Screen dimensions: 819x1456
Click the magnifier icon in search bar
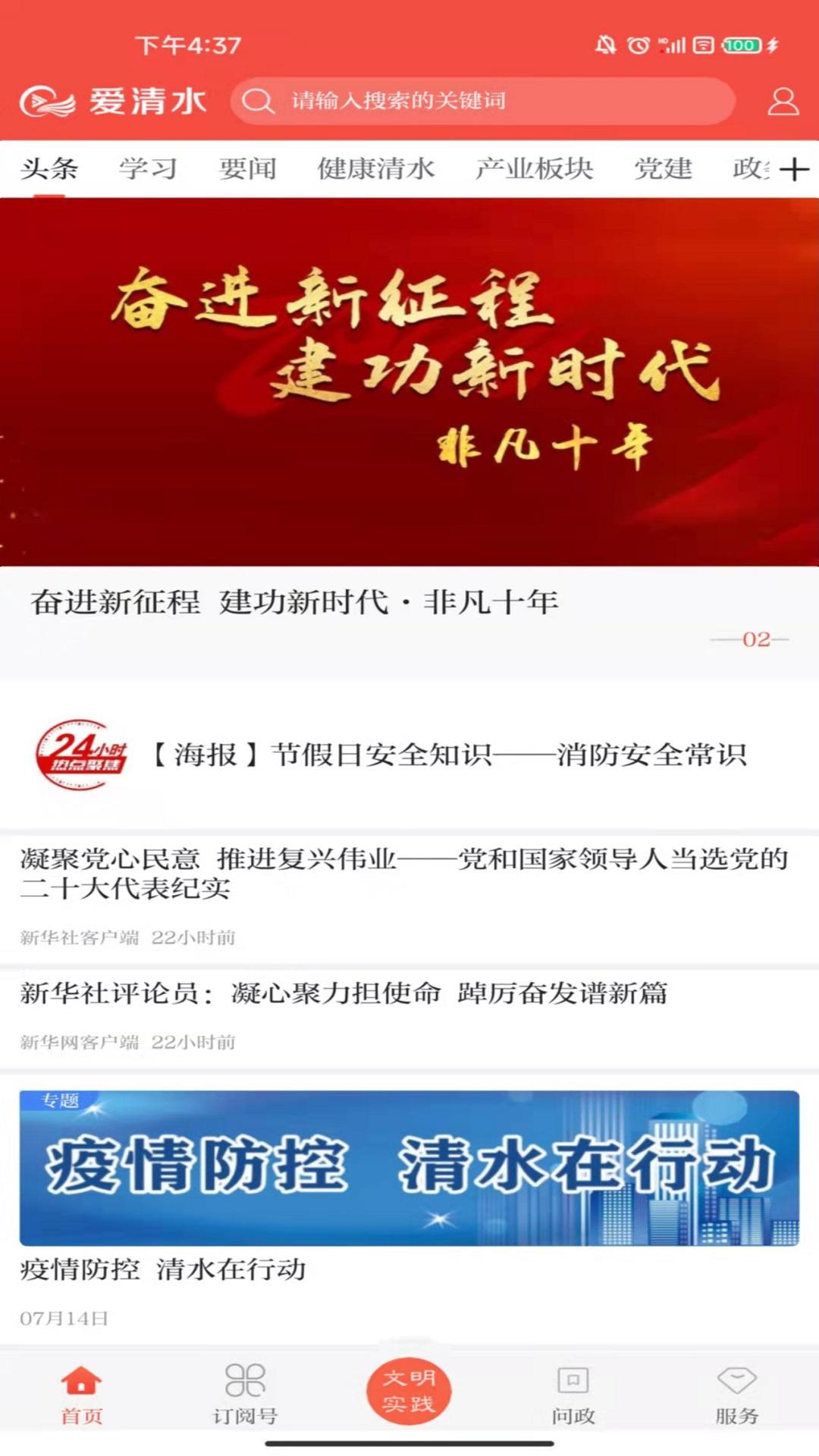point(259,102)
